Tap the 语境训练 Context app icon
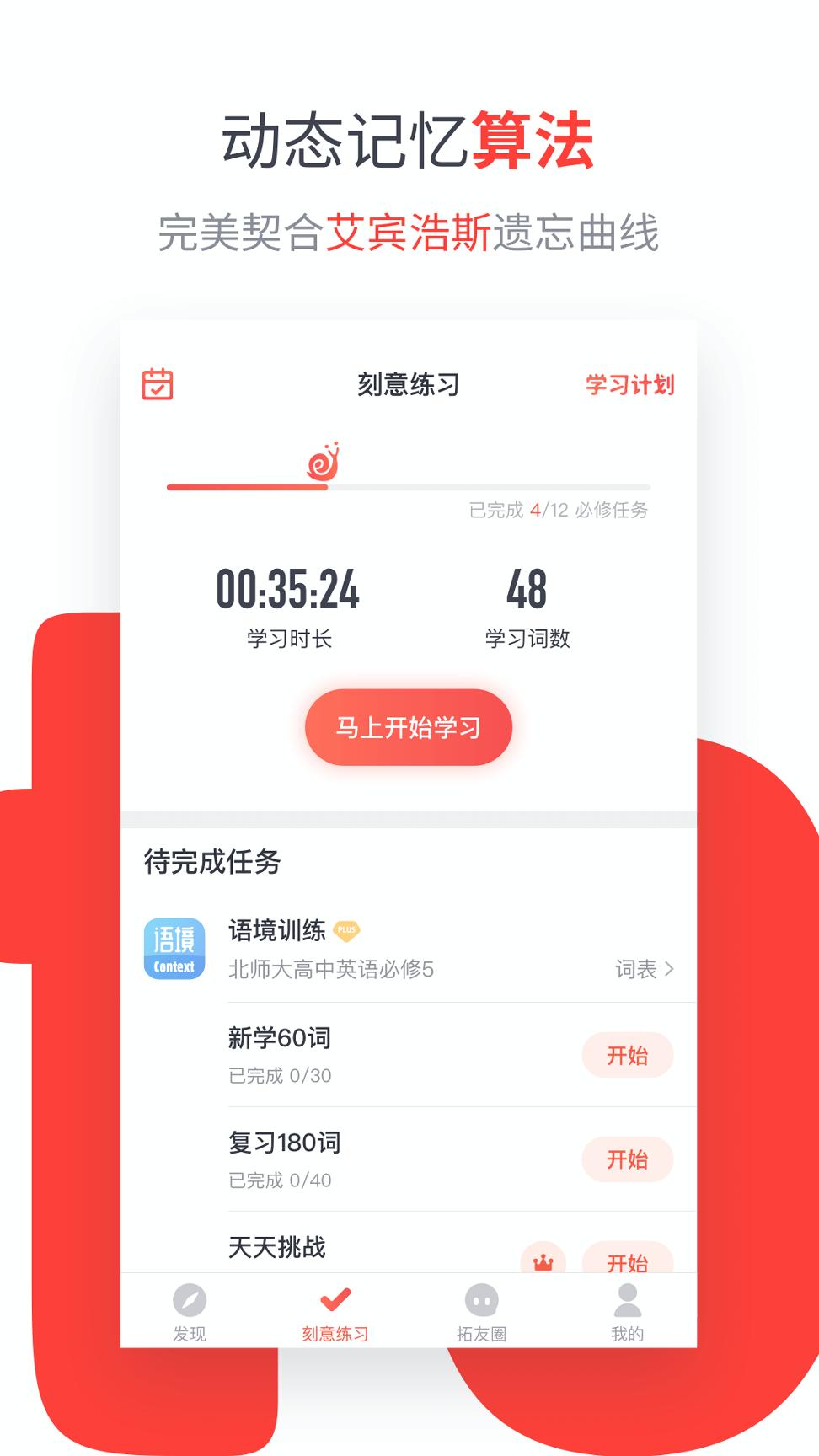Image resolution: width=819 pixels, height=1456 pixels. click(x=174, y=947)
